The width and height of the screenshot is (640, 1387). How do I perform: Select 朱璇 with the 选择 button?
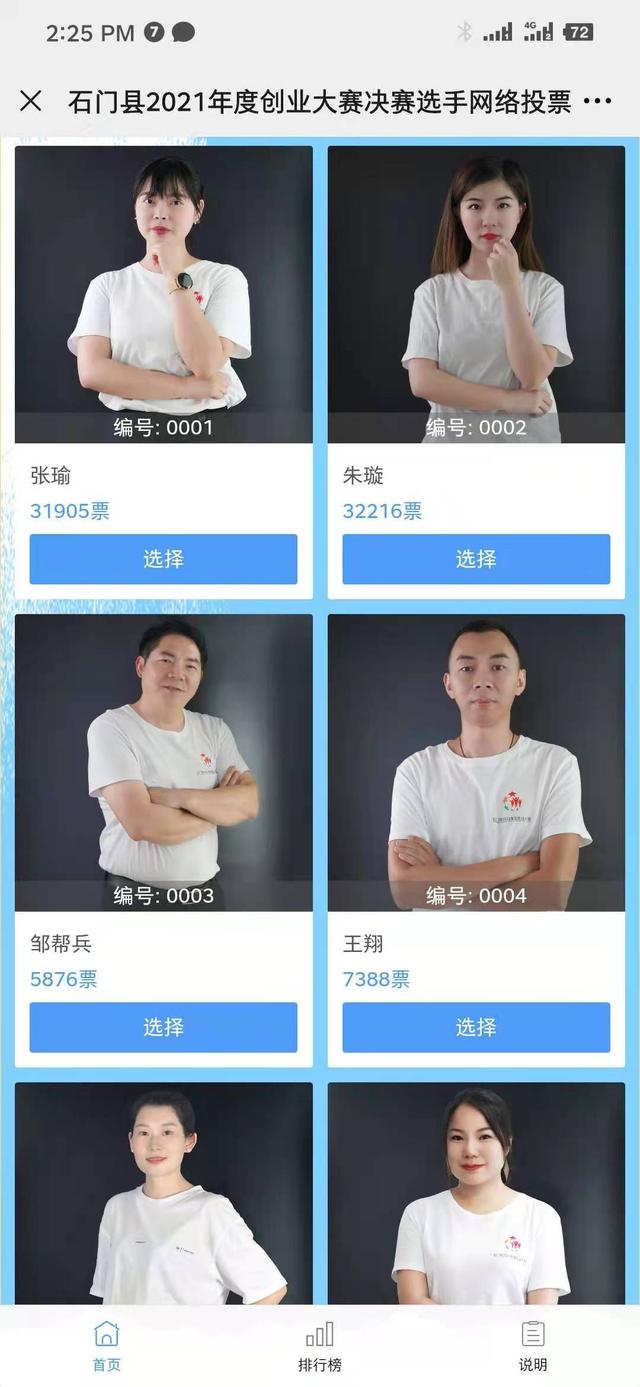(x=476, y=559)
